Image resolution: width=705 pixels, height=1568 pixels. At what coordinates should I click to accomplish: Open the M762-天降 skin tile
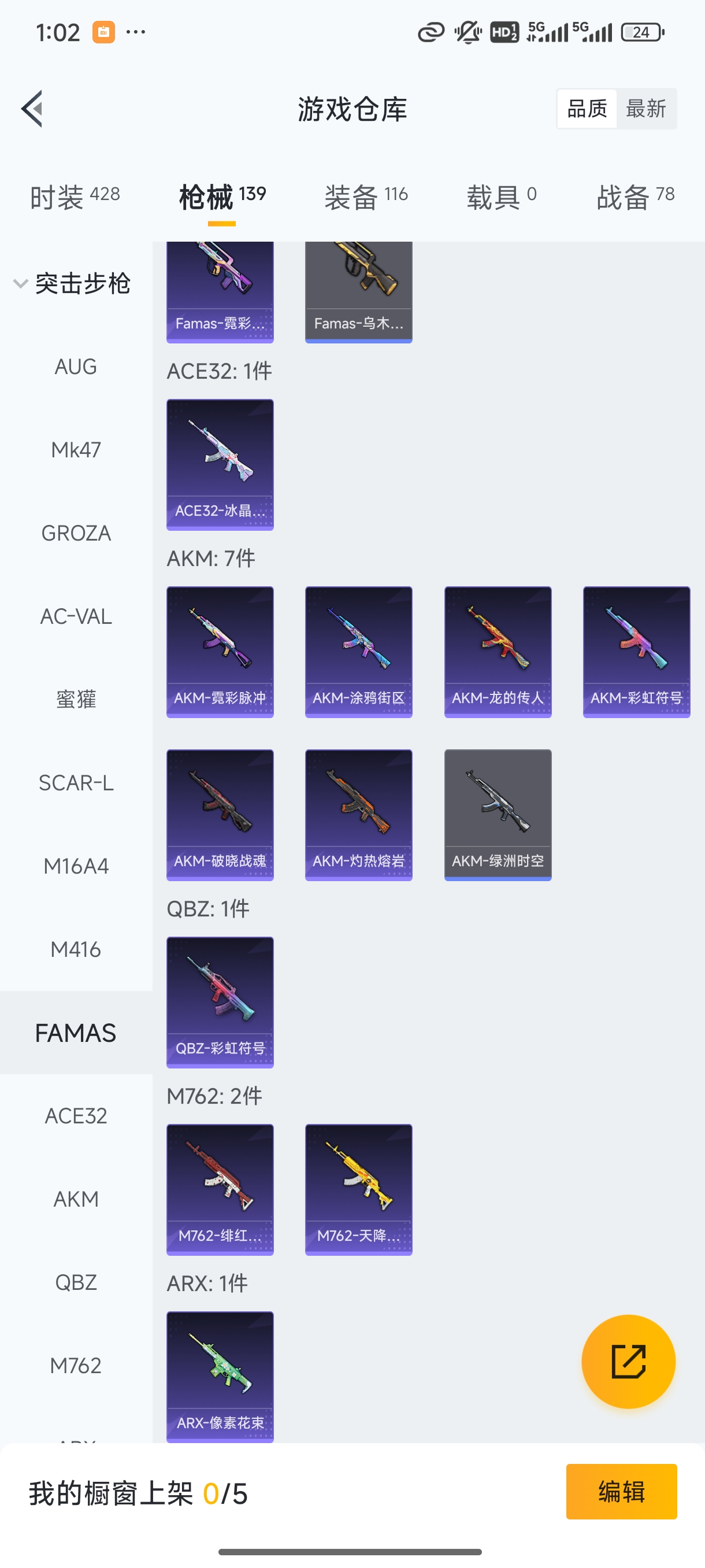click(358, 1189)
